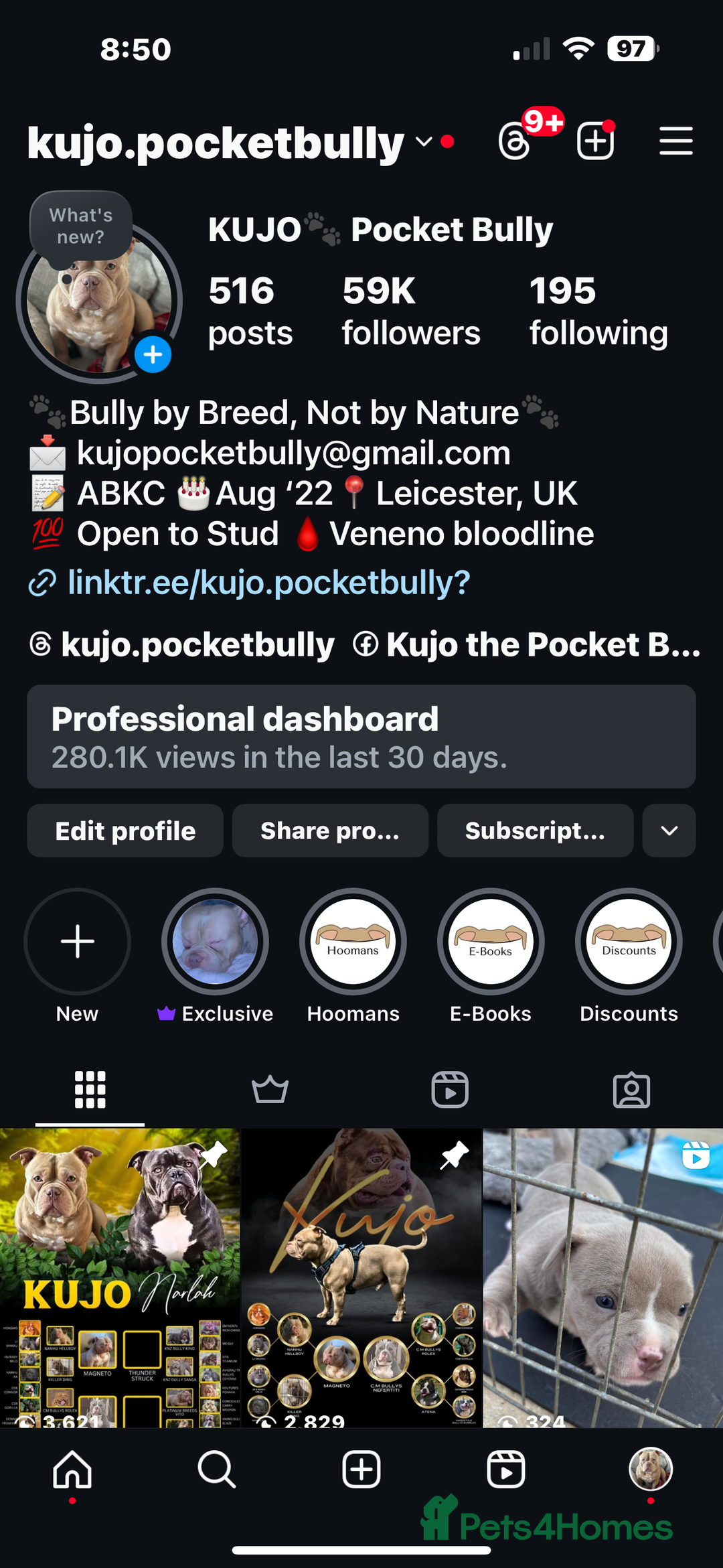This screenshot has height=1568, width=723.
Task: View the 195 following list
Action: [x=598, y=311]
